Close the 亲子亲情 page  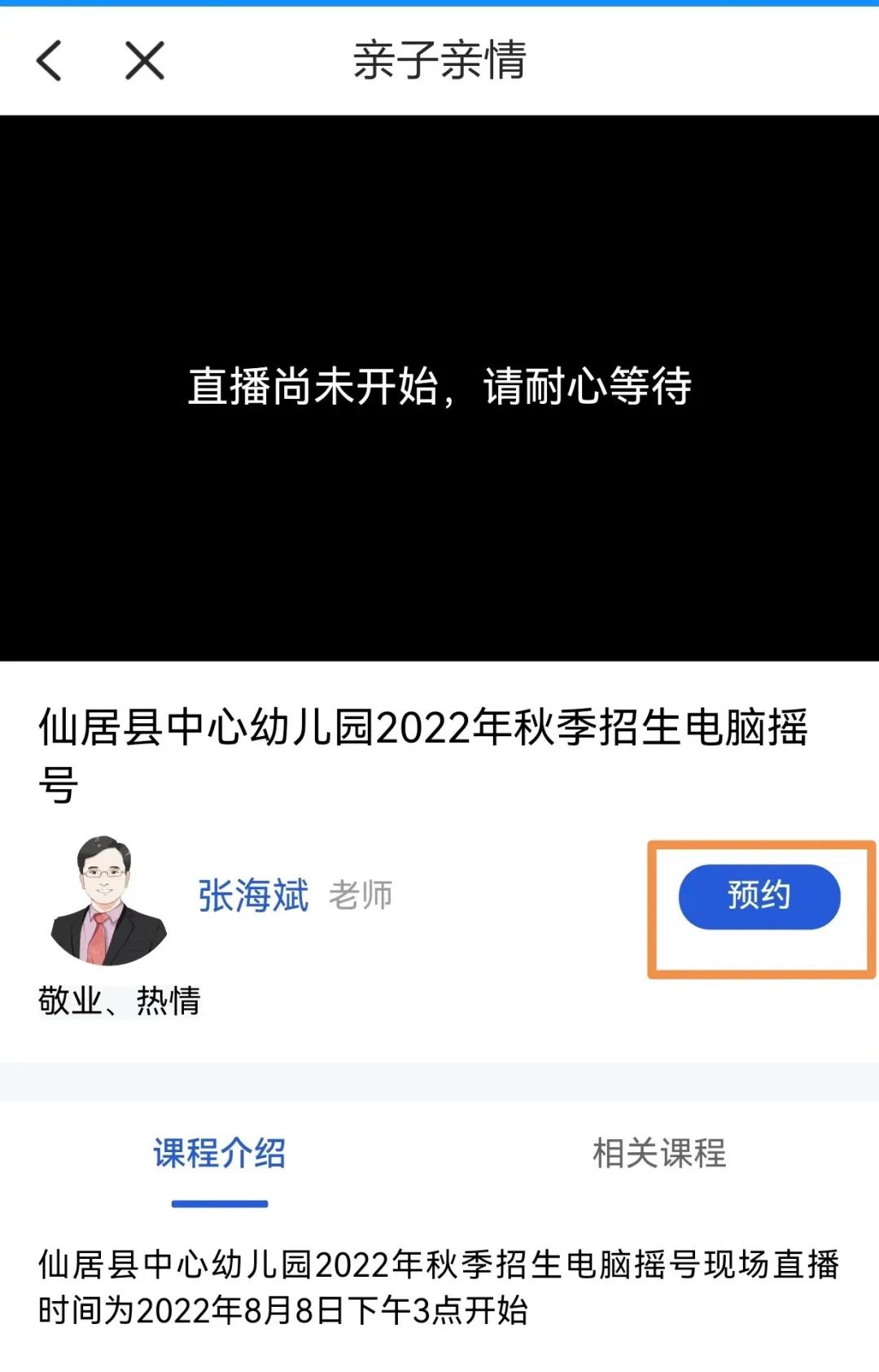coord(145,61)
